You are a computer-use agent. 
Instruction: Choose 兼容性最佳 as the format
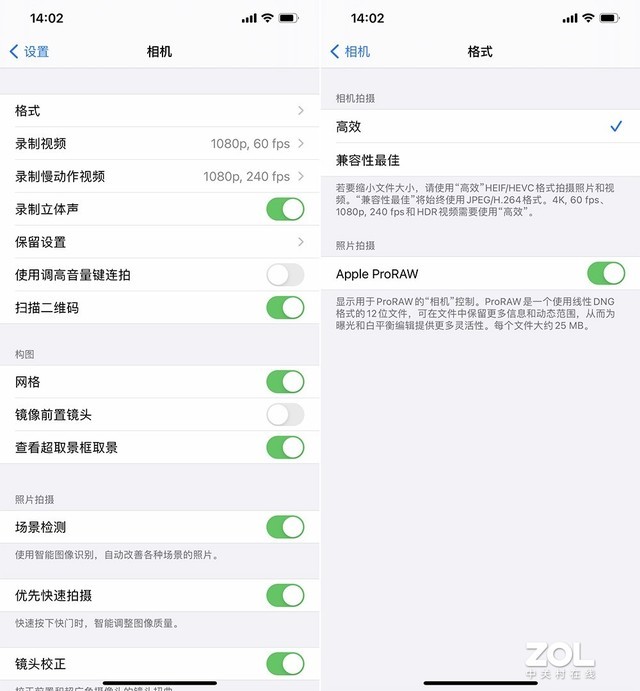click(x=480, y=160)
